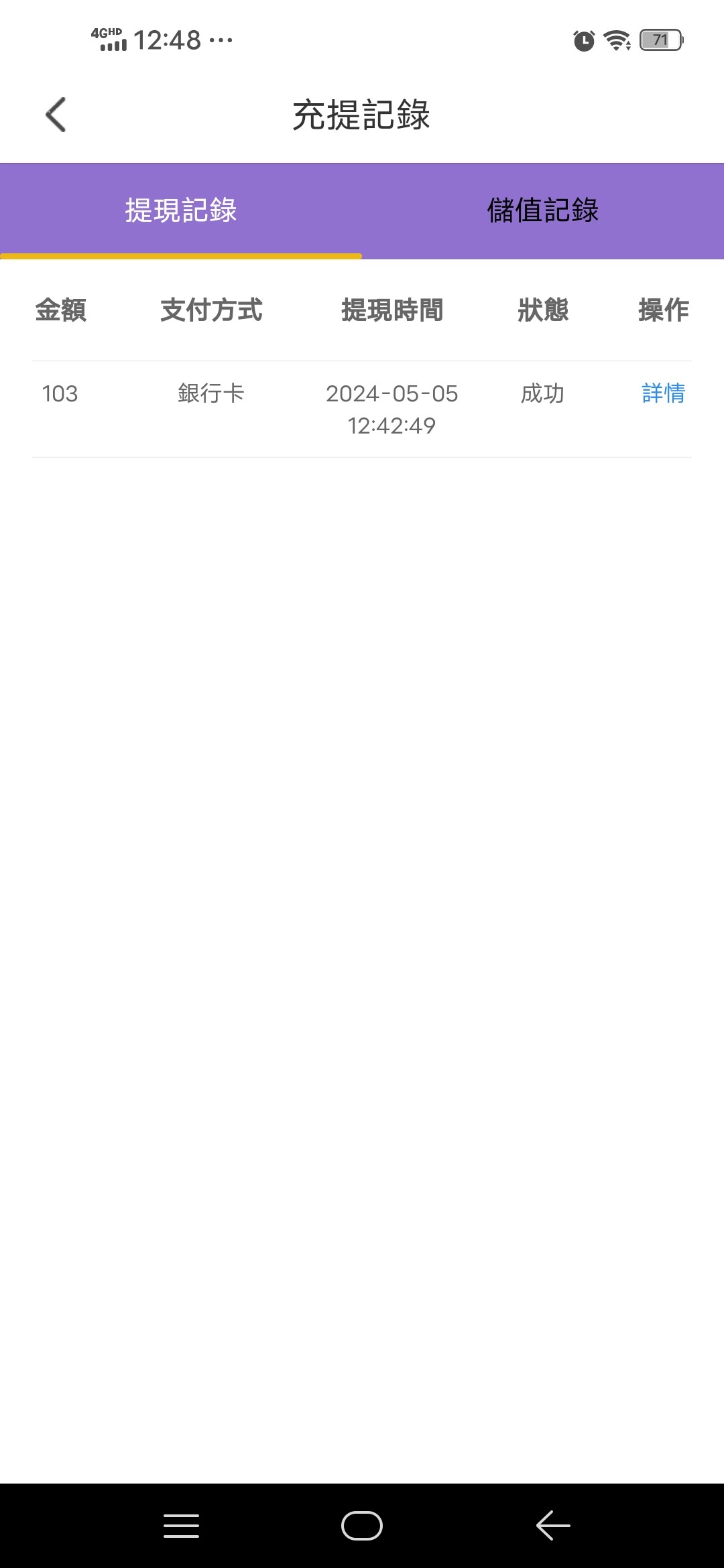
Task: Go back using the top-left arrow
Action: click(56, 115)
